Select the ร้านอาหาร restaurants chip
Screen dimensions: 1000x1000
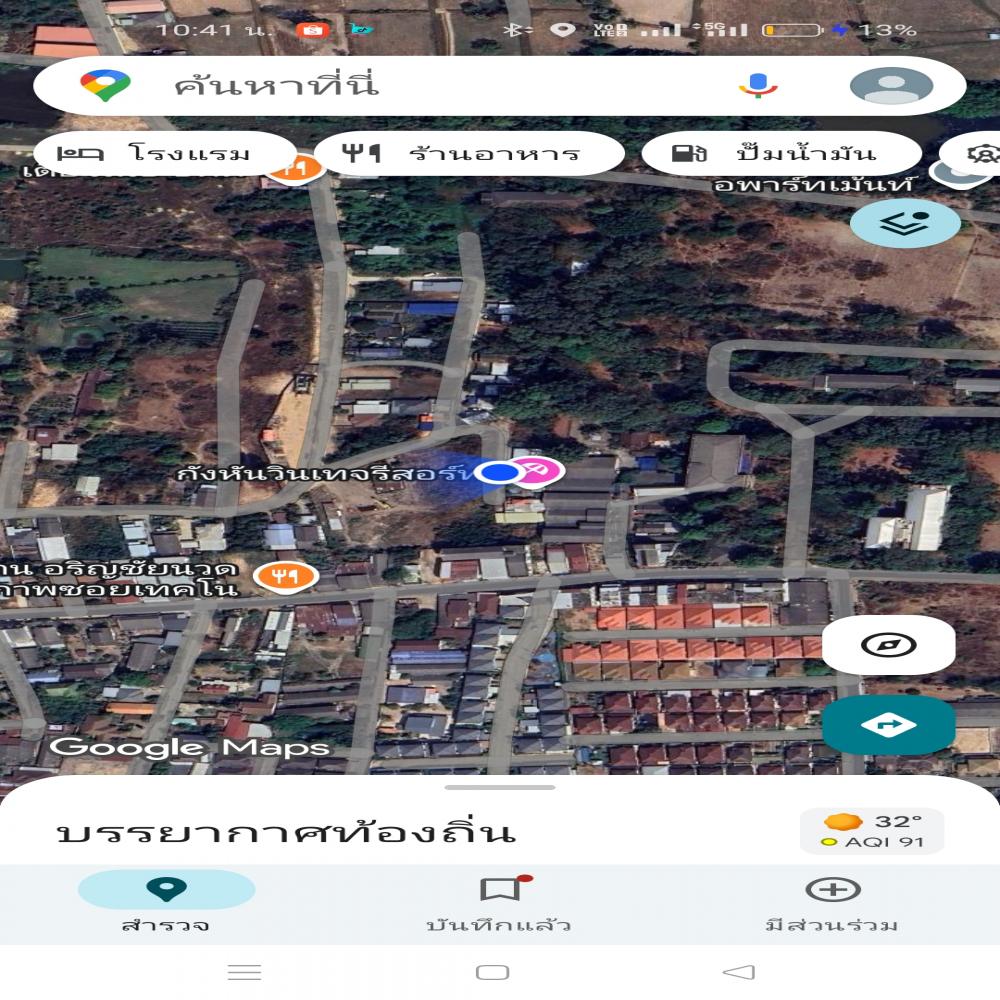(469, 154)
